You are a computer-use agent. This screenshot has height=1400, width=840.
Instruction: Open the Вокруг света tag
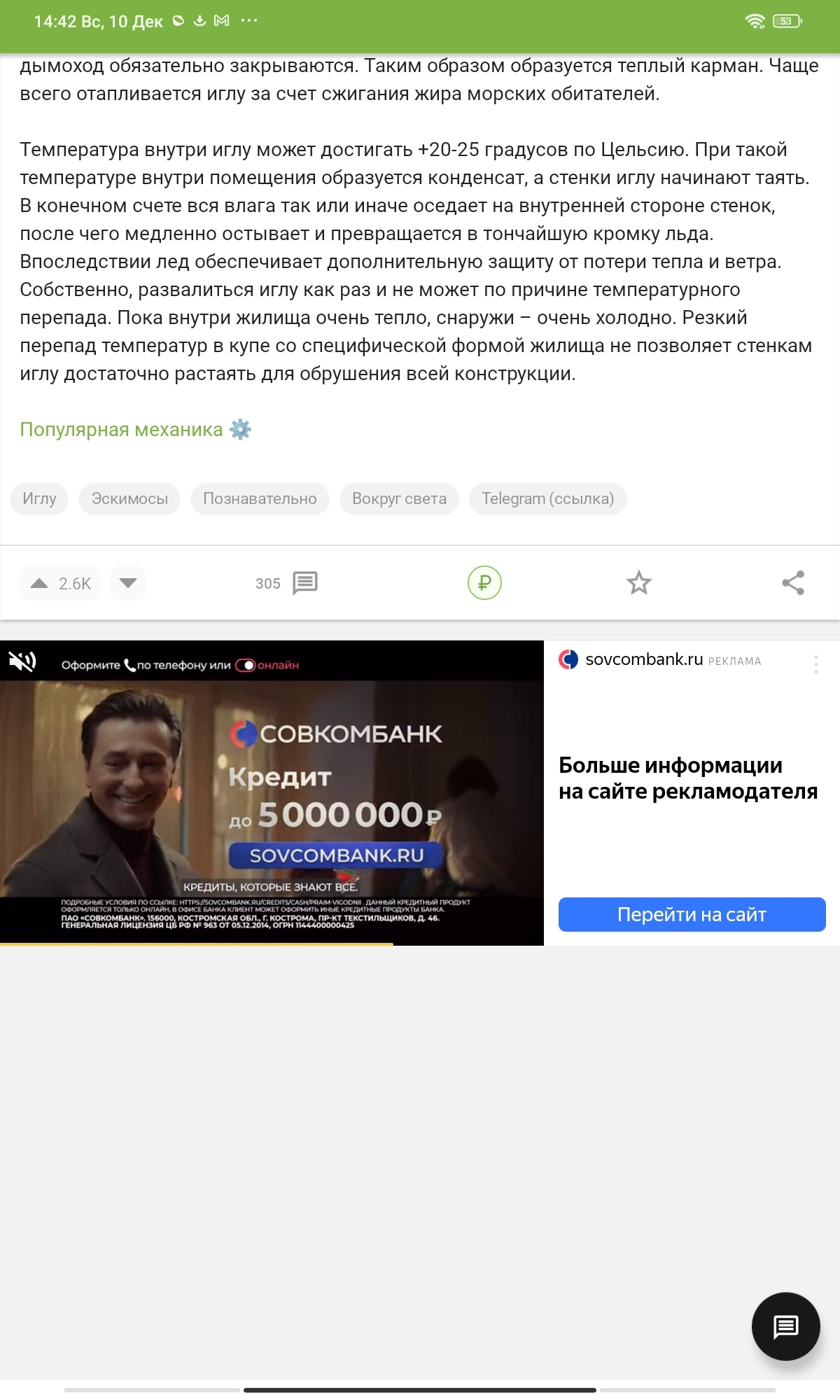(399, 498)
